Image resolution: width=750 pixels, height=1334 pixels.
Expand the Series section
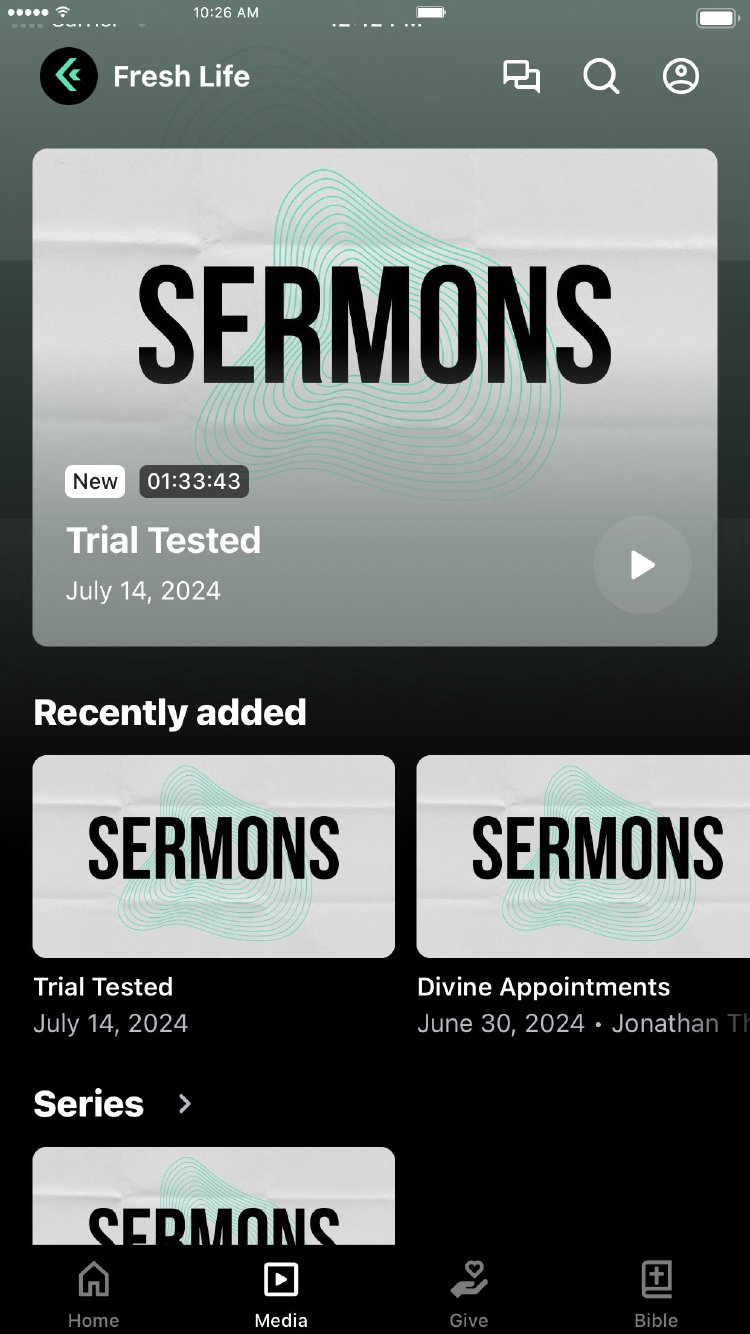point(185,1103)
